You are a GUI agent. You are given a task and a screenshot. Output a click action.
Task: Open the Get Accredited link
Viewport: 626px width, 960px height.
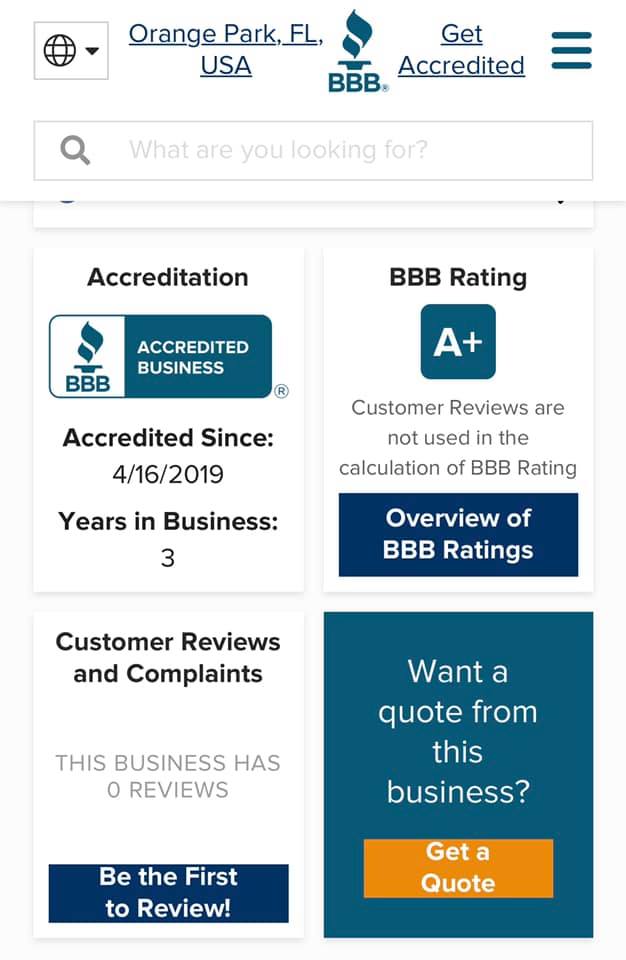[x=461, y=50]
